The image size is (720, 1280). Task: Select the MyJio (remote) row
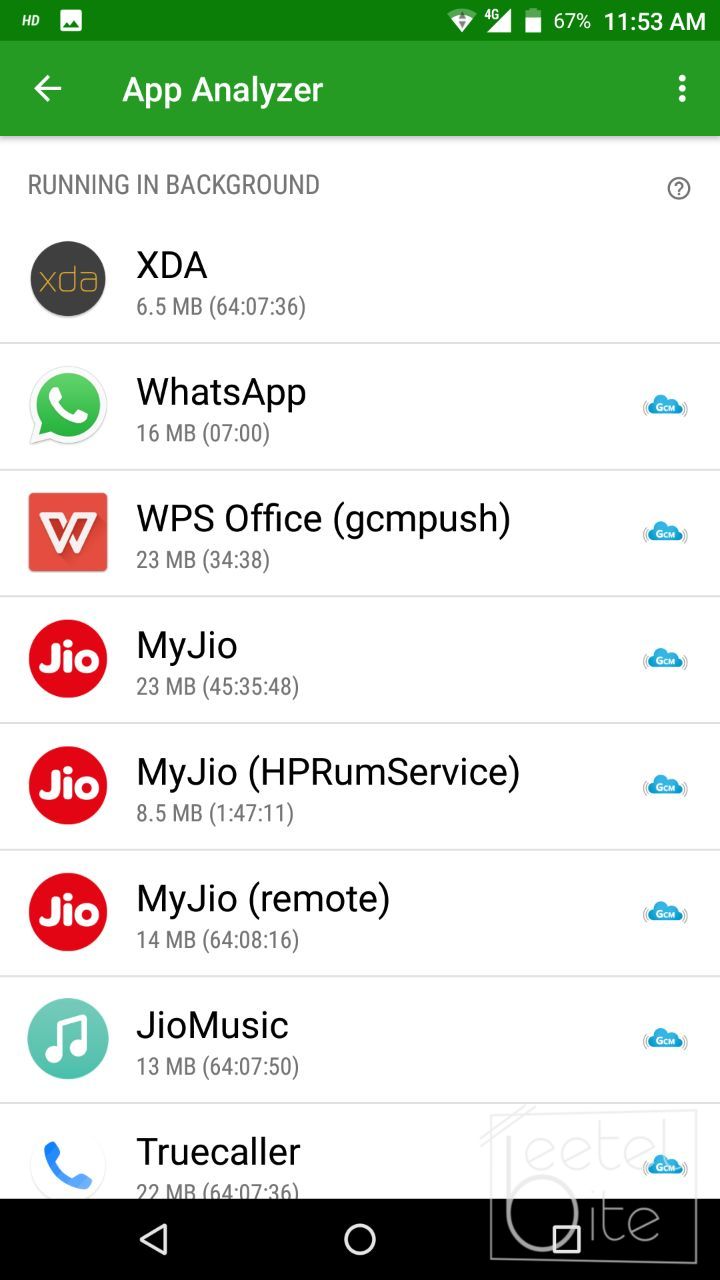[x=360, y=913]
